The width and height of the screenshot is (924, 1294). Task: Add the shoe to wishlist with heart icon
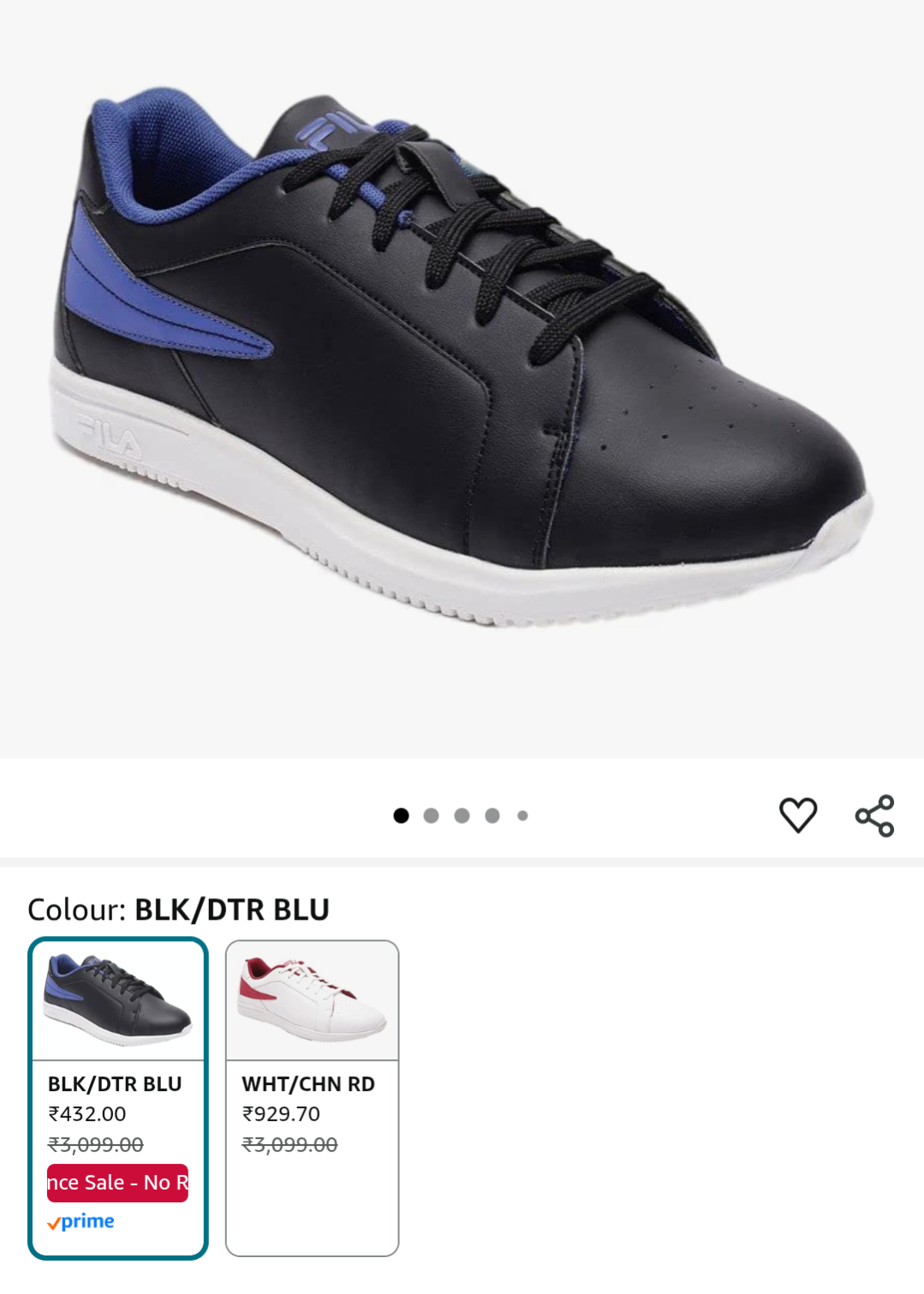coord(797,814)
